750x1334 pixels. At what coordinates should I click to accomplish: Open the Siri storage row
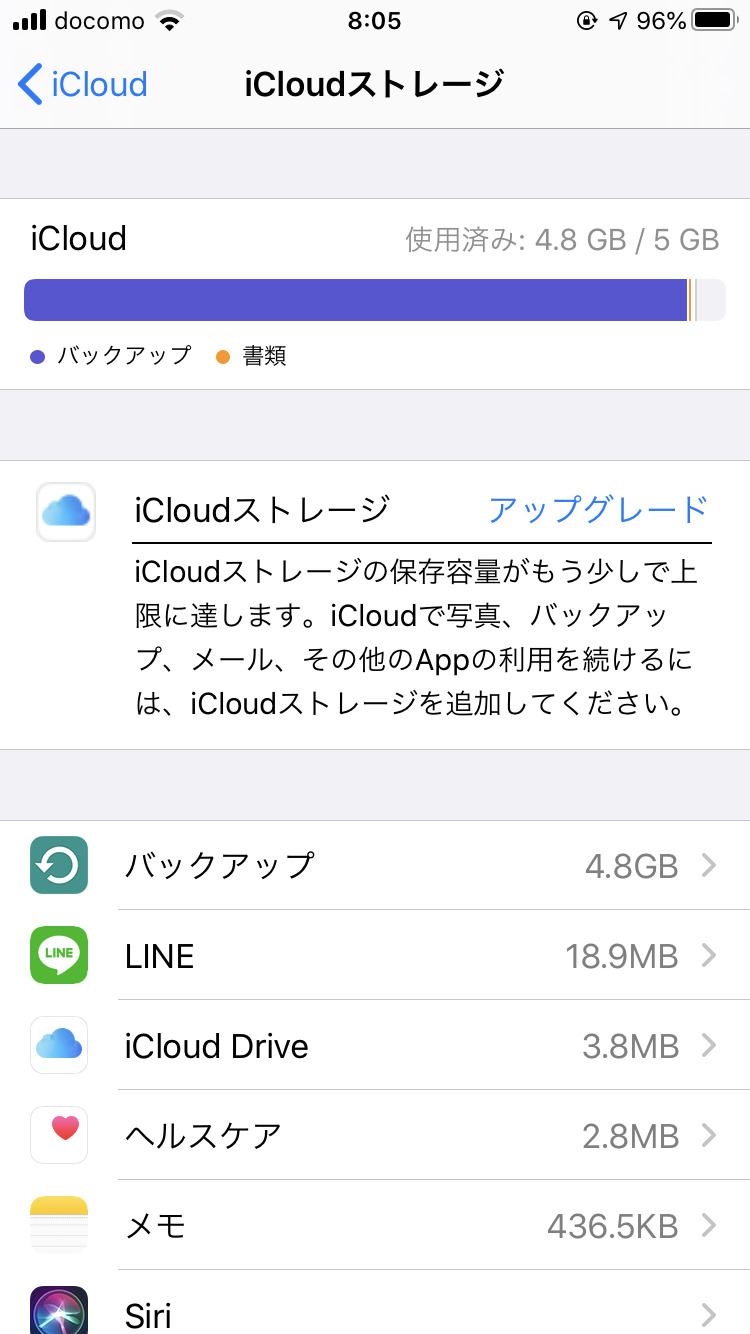375,1310
